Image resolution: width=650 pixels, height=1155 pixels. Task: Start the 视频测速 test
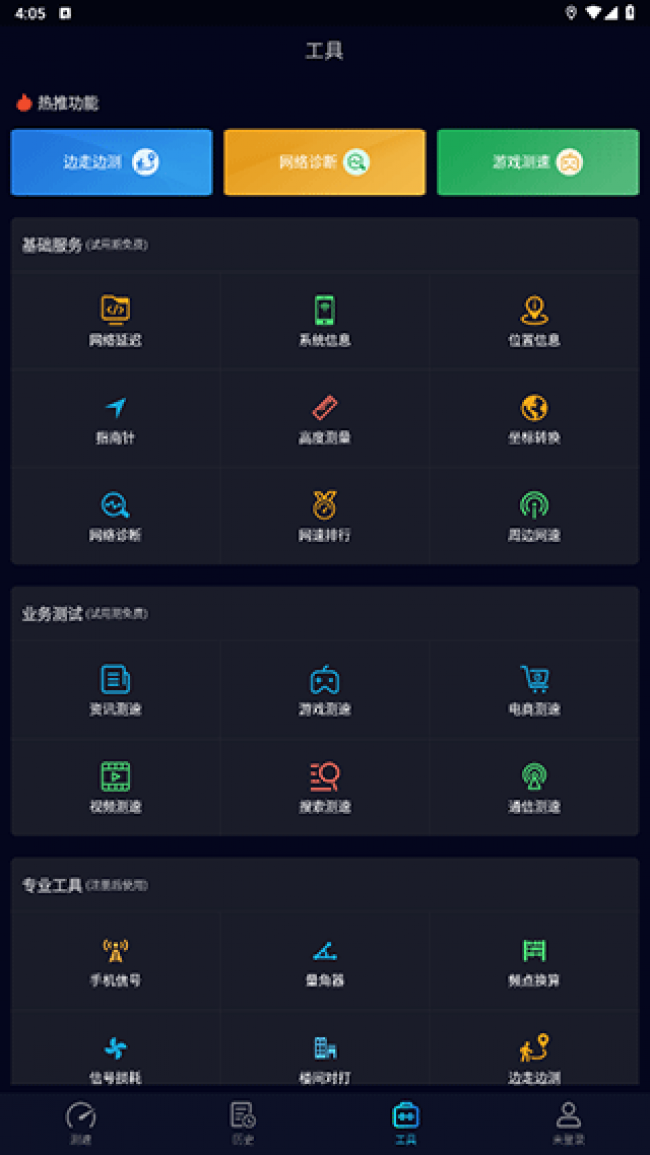[115, 787]
